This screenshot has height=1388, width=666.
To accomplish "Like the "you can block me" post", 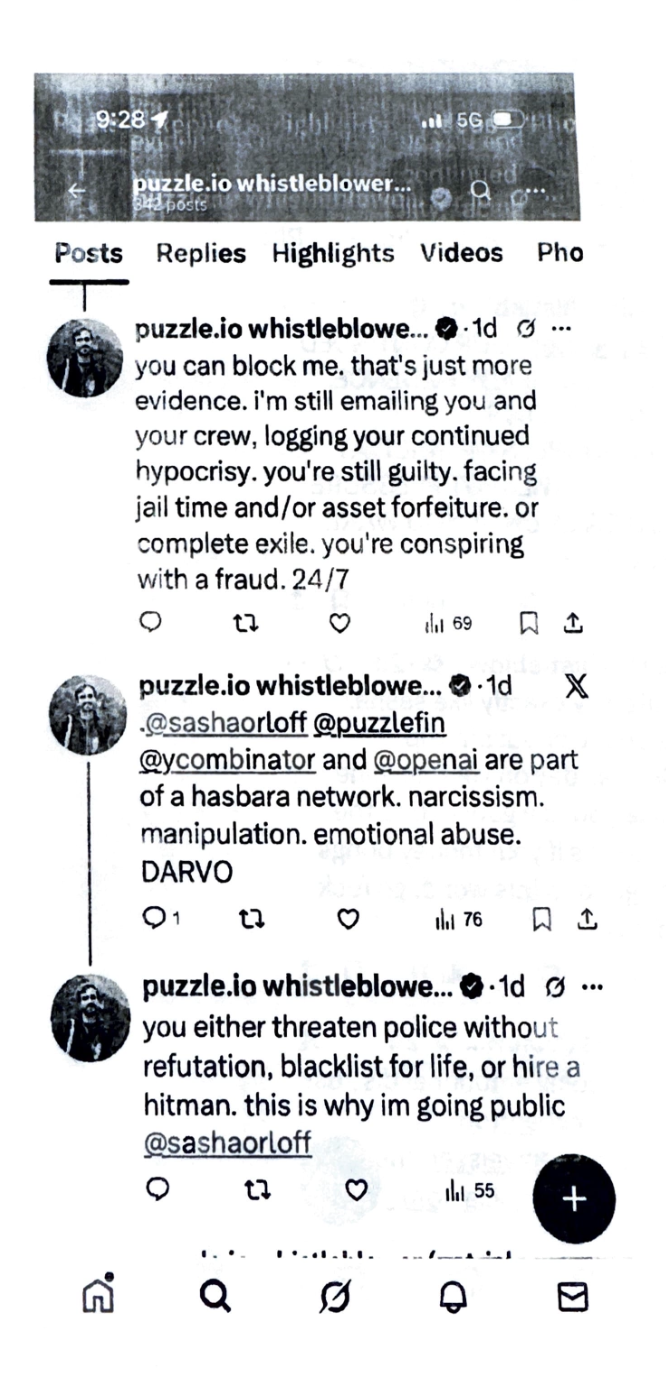I will (x=340, y=624).
